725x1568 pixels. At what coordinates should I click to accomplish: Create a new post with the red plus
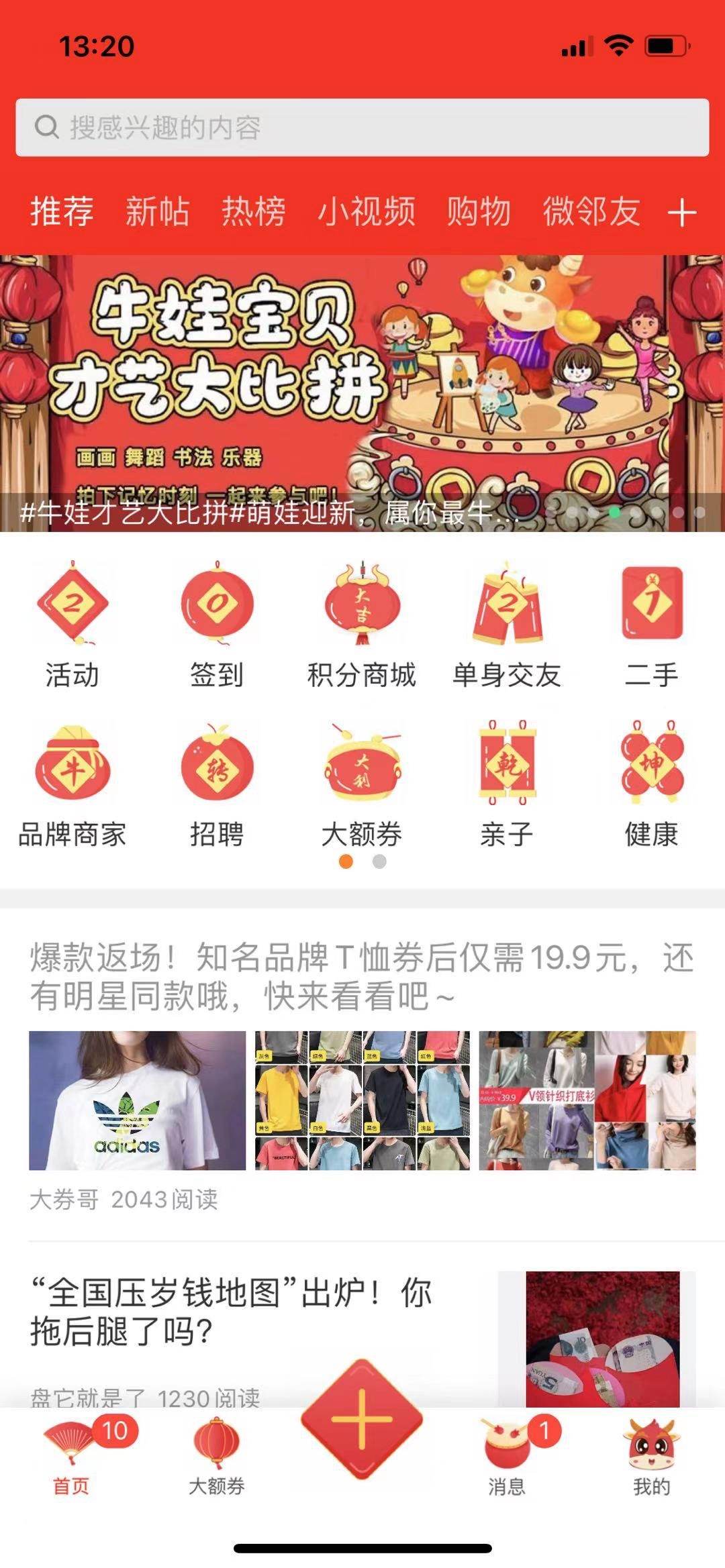(362, 1419)
